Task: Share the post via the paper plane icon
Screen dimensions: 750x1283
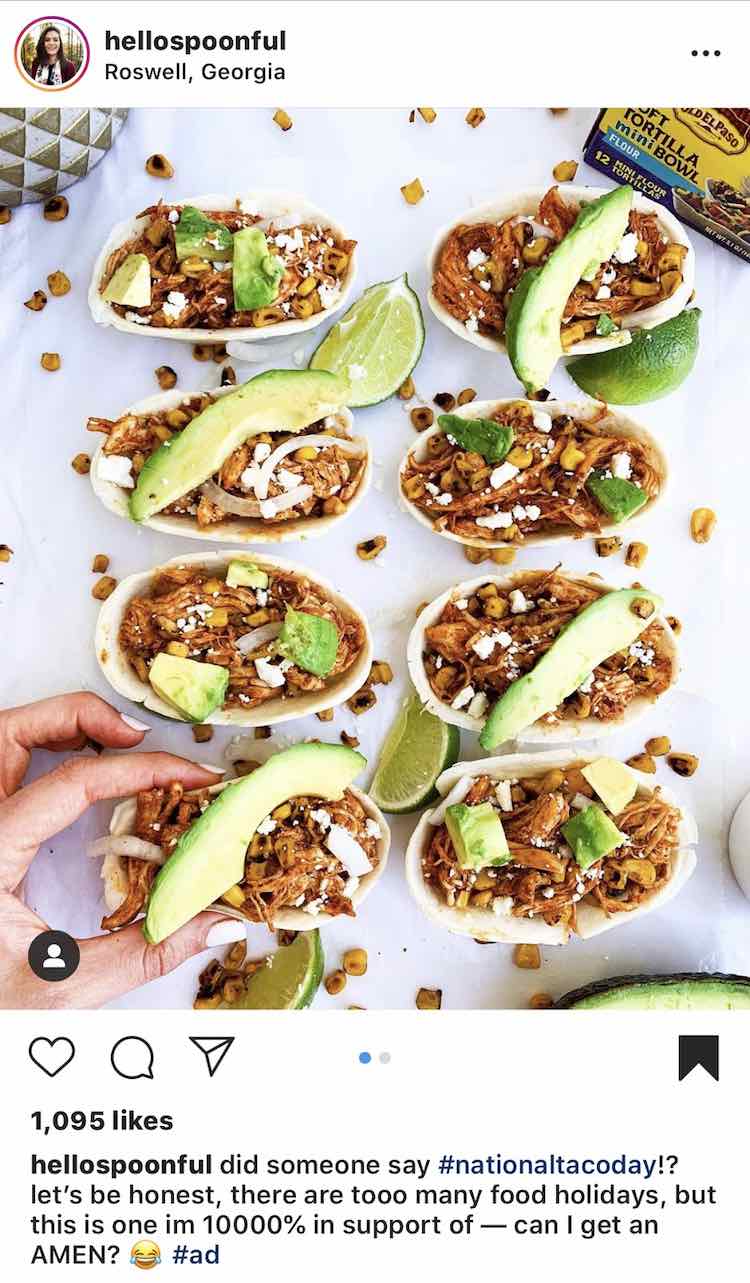Action: tap(211, 1056)
